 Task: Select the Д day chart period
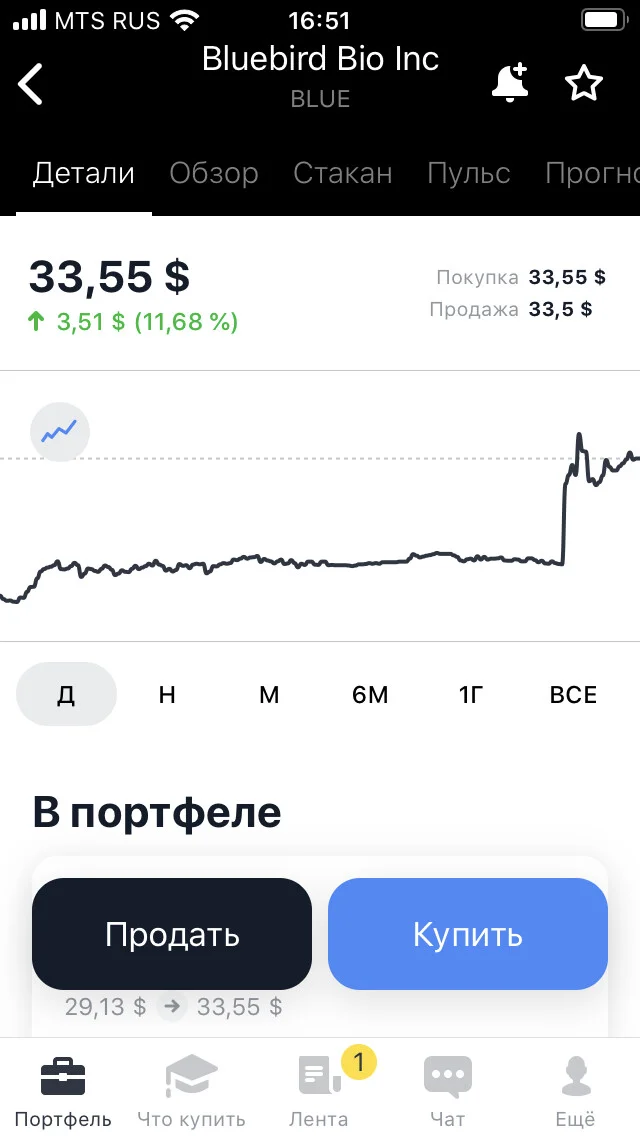(66, 694)
